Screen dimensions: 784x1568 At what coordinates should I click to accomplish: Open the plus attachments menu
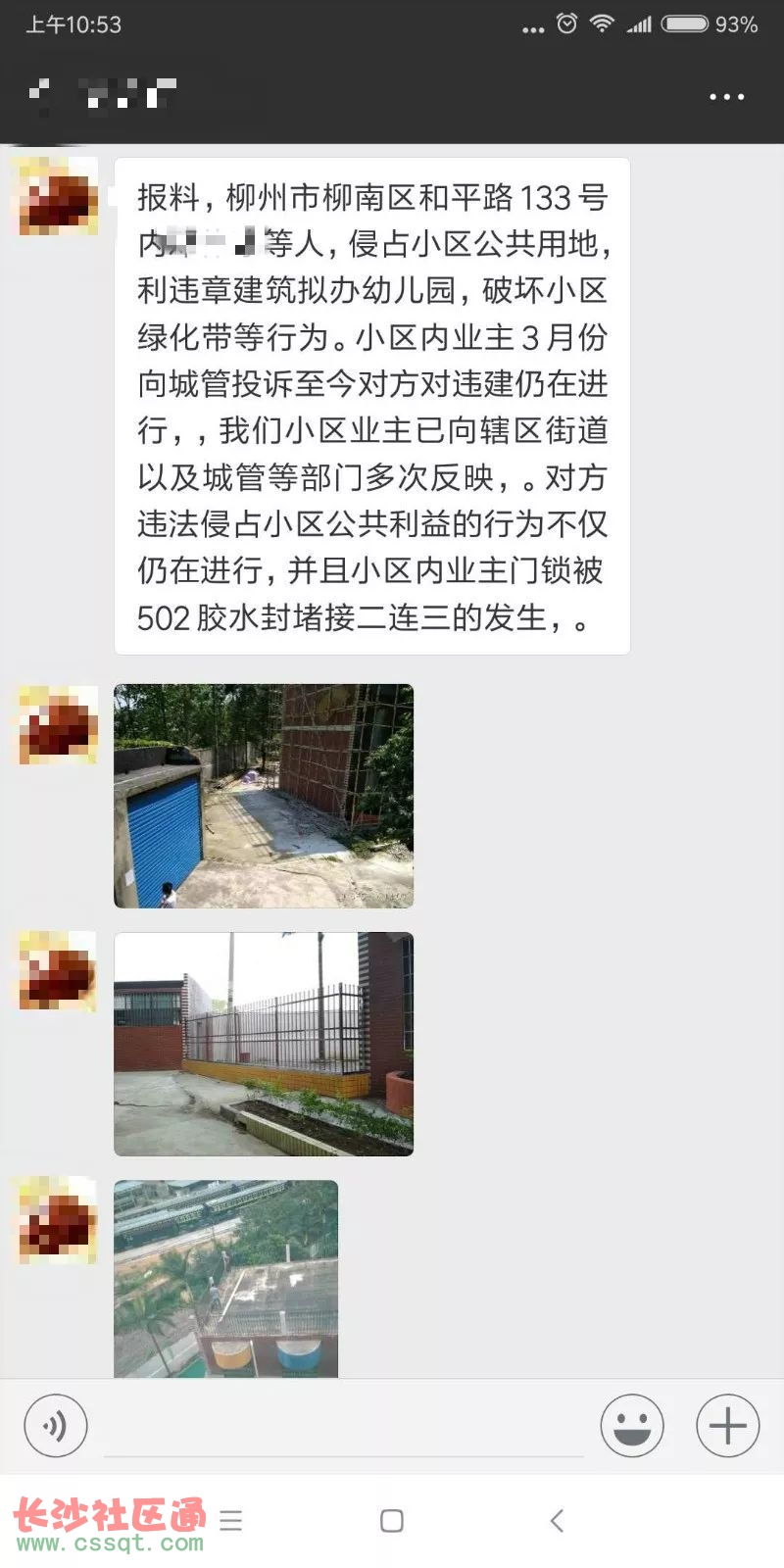727,1426
